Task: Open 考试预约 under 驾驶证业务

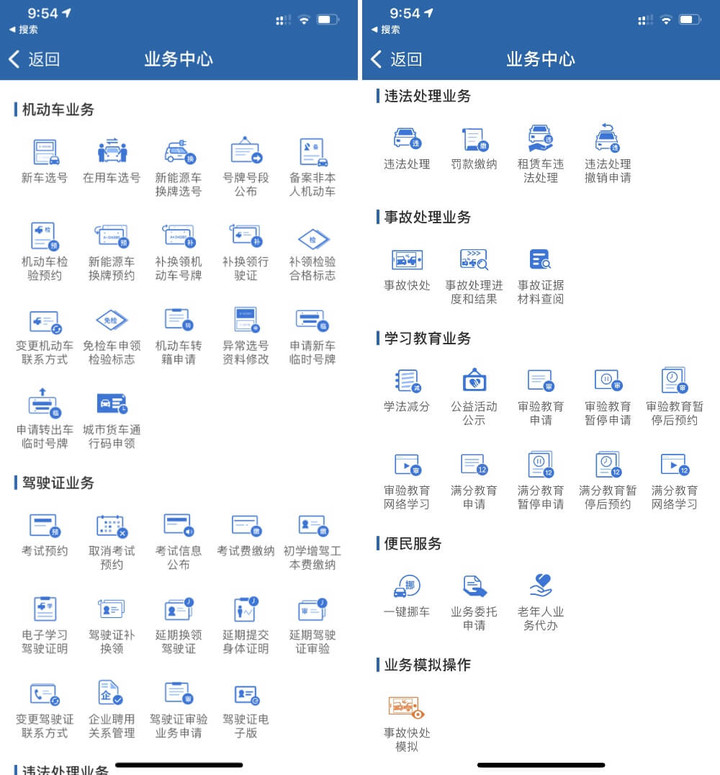Action: click(x=45, y=535)
